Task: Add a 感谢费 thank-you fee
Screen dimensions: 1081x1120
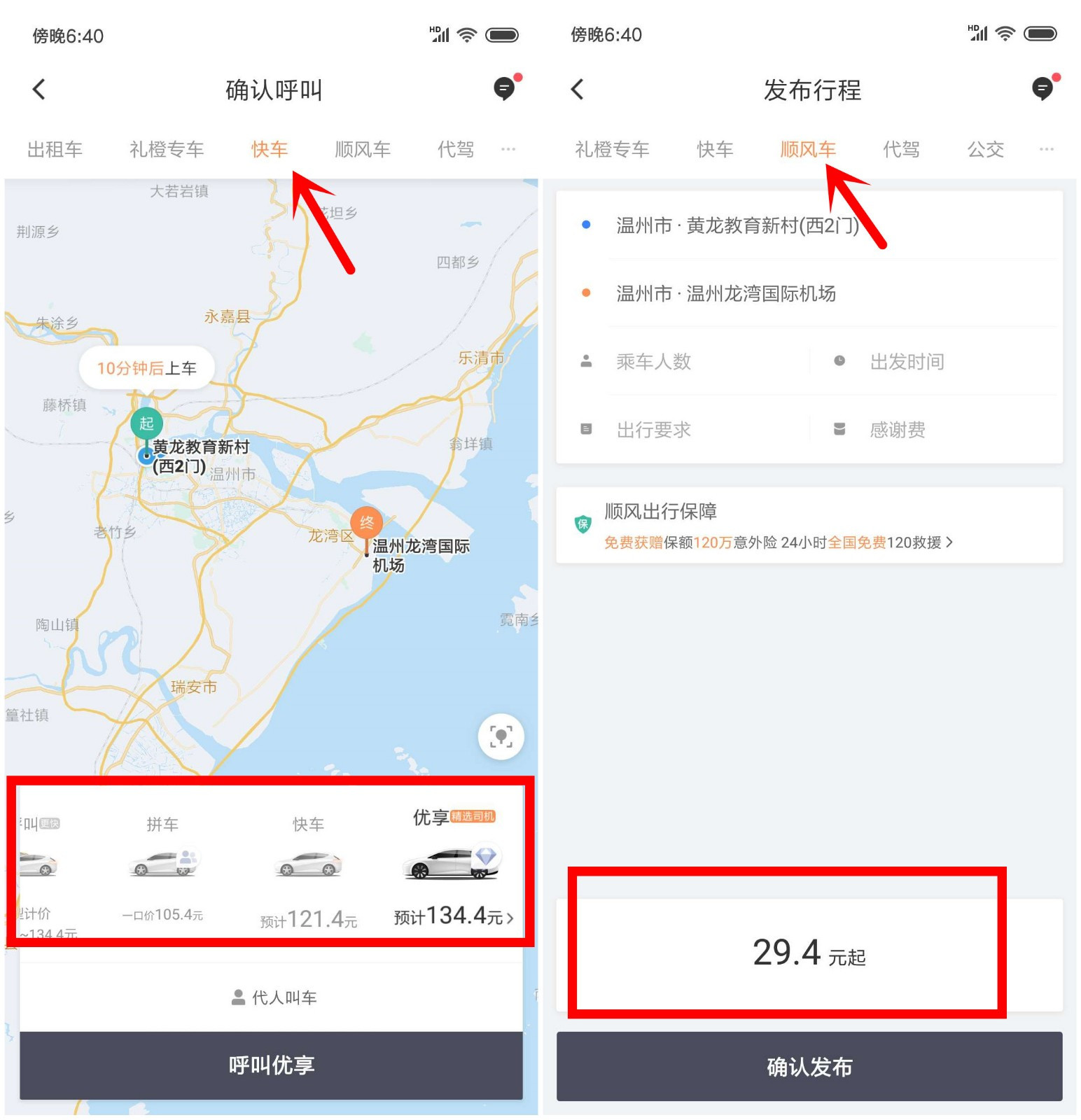Action: tap(896, 429)
